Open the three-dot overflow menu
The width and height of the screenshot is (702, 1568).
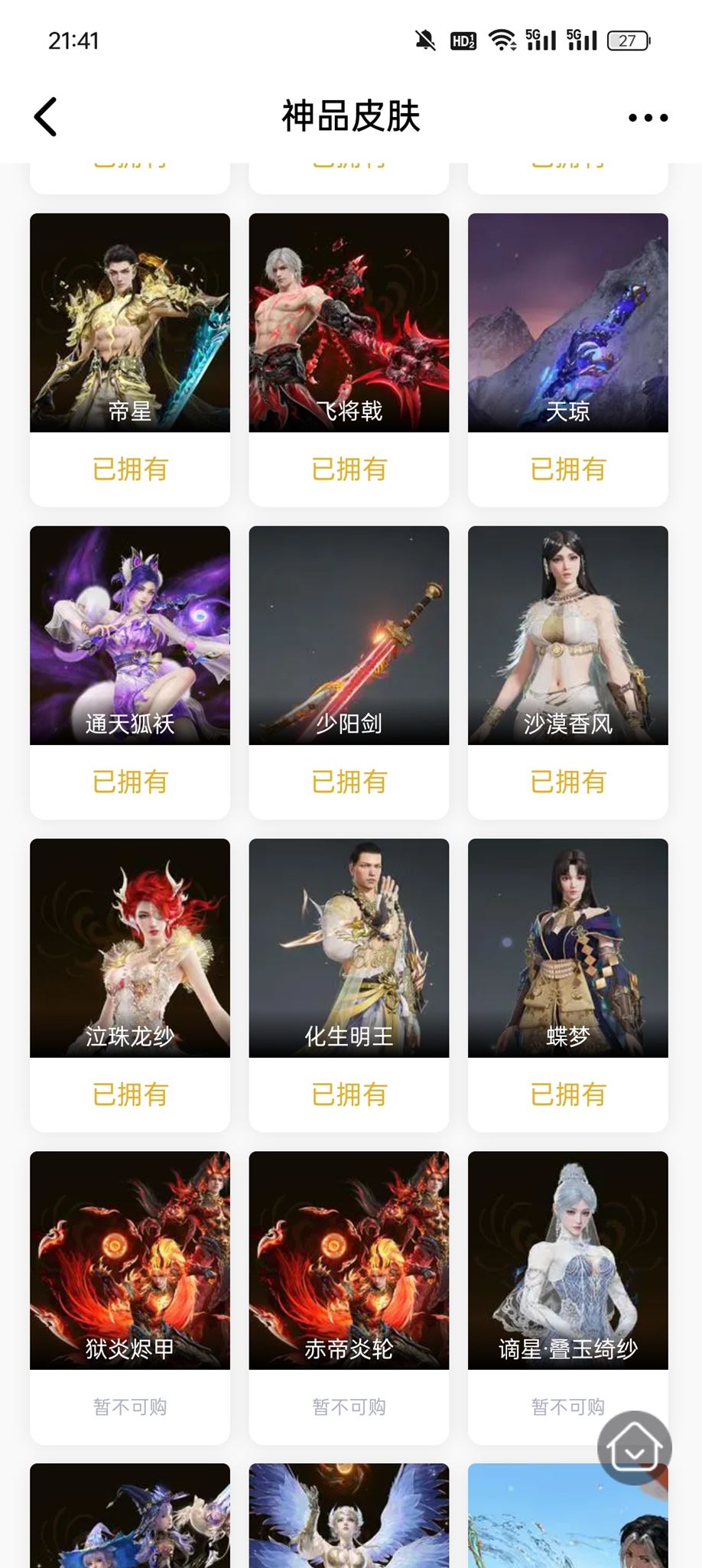pyautogui.click(x=648, y=118)
